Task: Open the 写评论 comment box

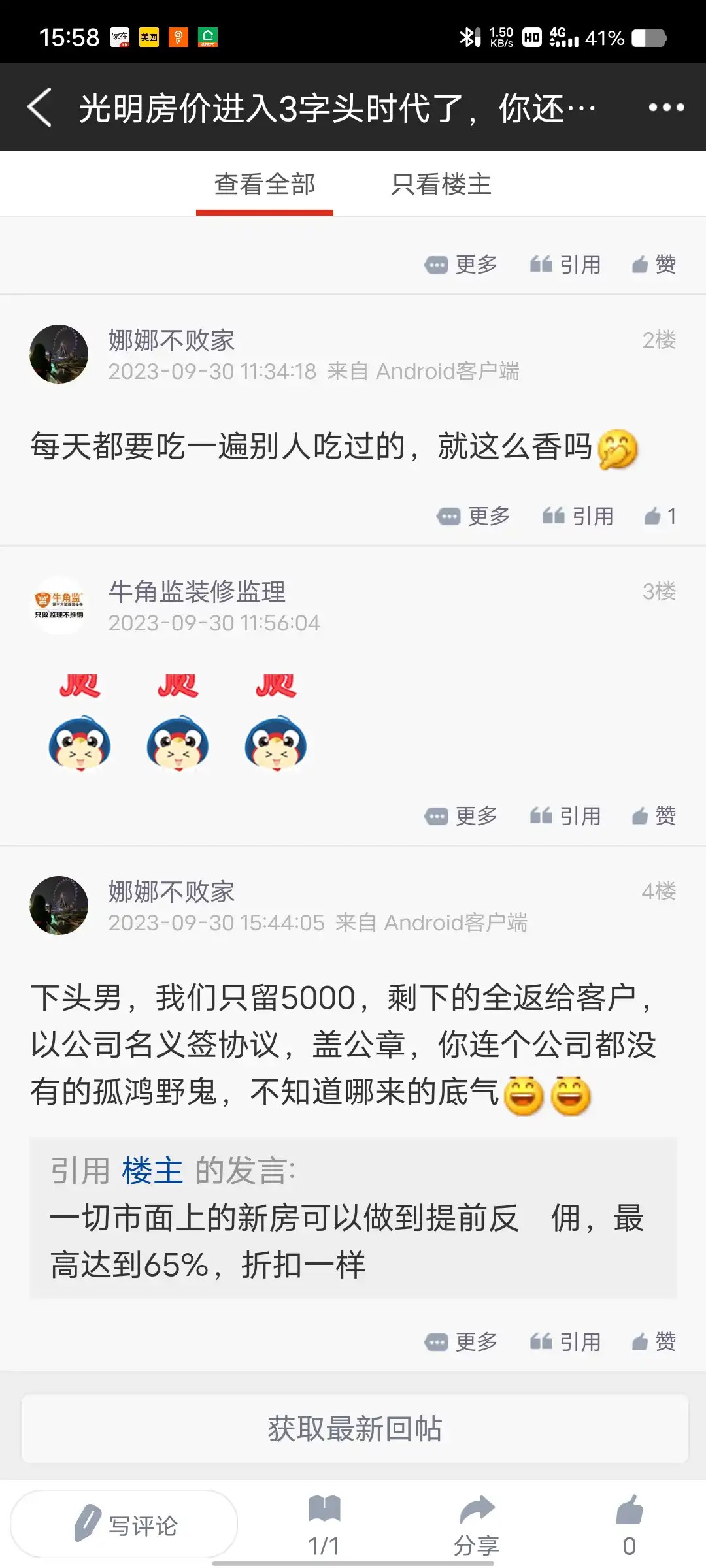Action: pos(124,1525)
